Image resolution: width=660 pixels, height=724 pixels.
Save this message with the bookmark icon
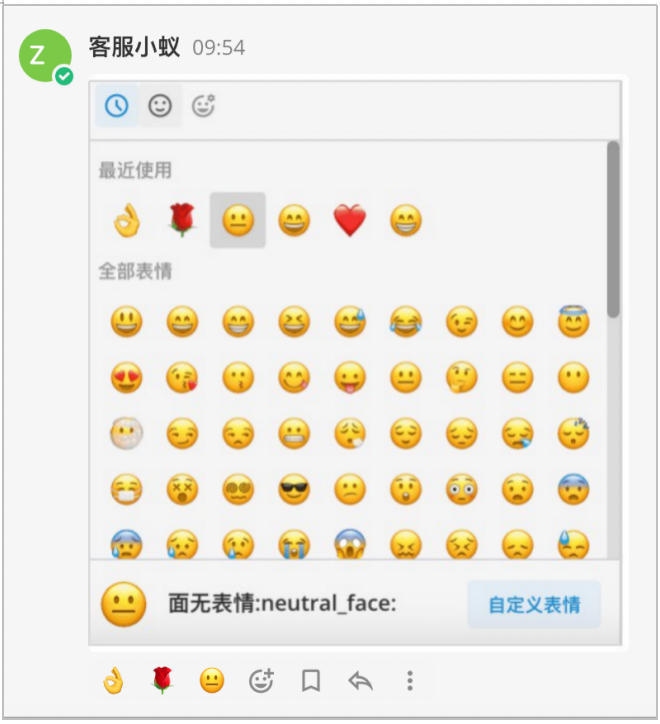[x=311, y=681]
